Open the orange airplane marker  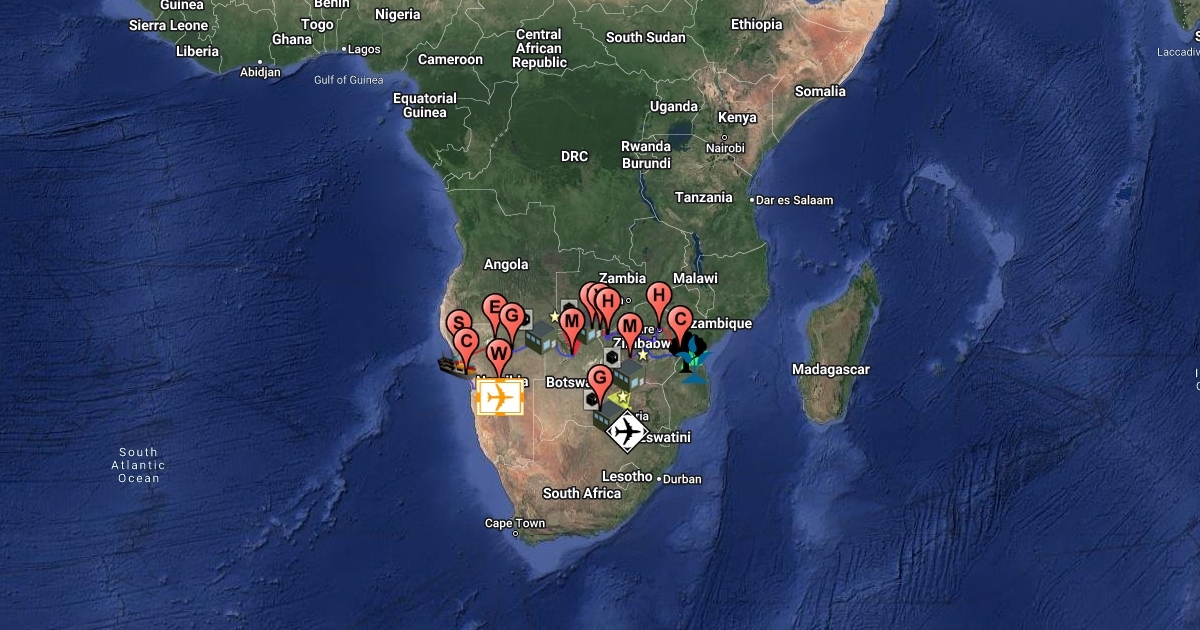click(x=501, y=398)
